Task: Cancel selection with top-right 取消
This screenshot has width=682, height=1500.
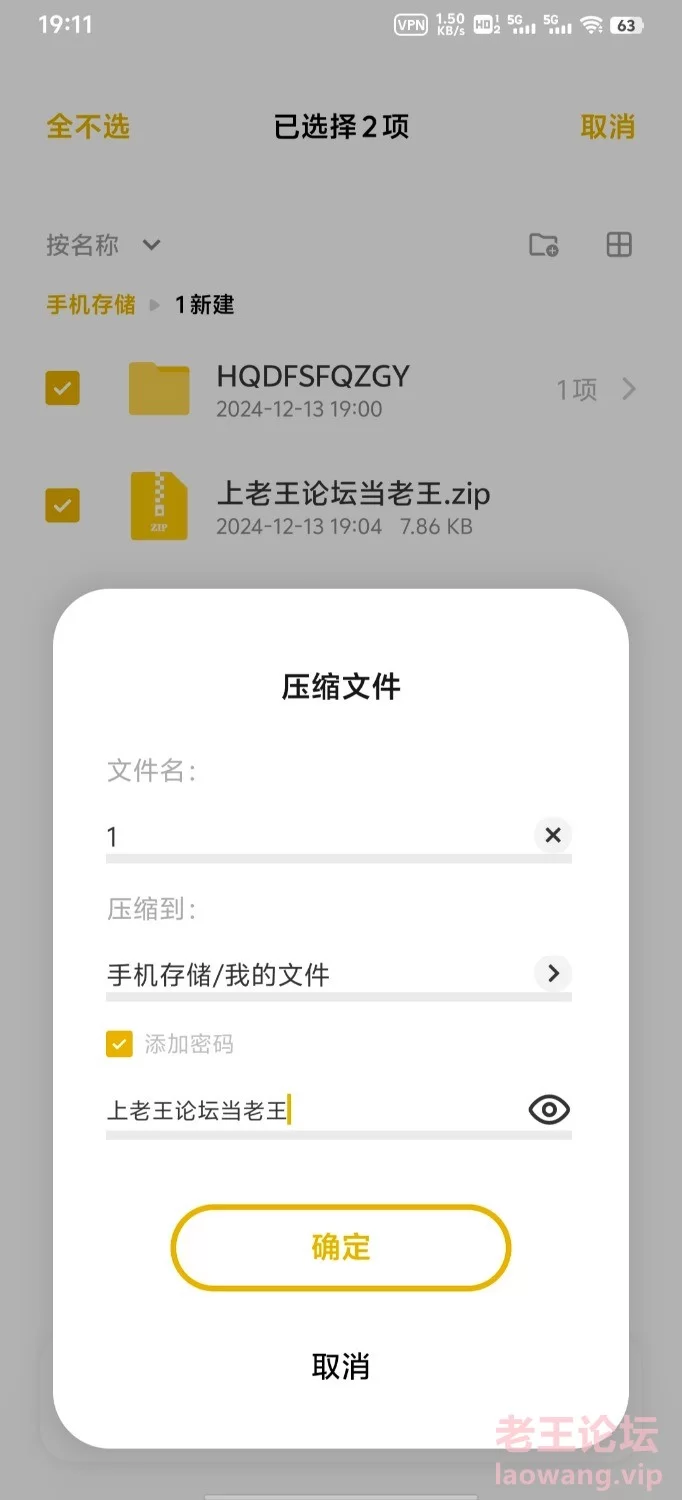Action: [608, 127]
